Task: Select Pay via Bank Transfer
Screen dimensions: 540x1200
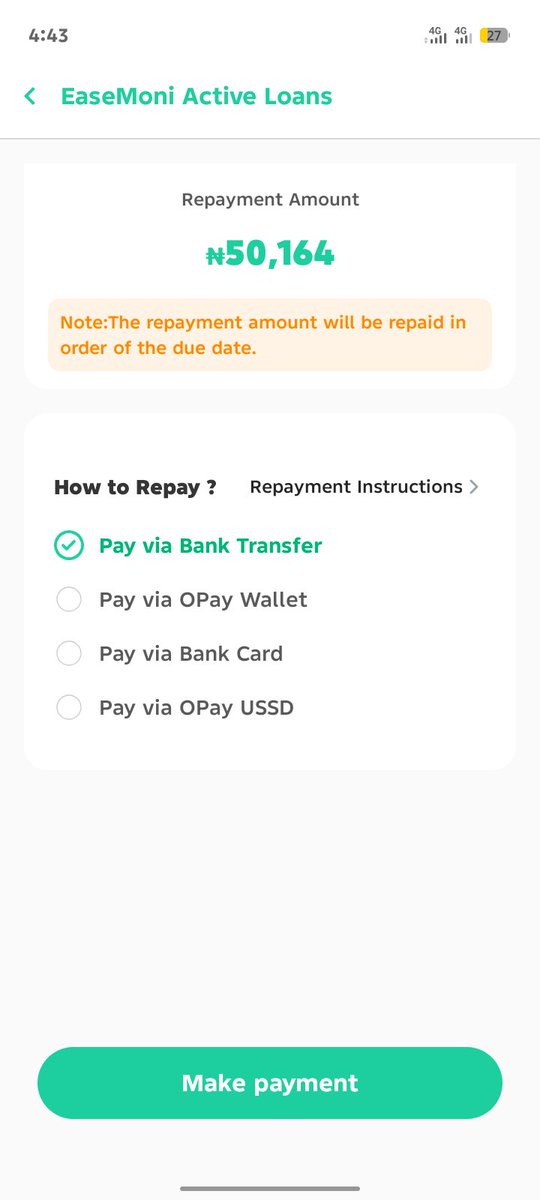Action: (188, 546)
